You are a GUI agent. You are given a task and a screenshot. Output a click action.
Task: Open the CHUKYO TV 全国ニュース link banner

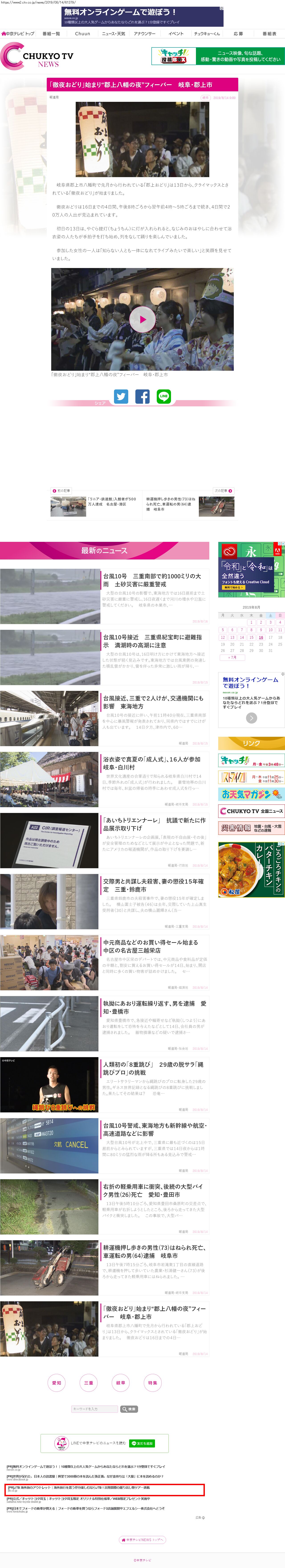[x=251, y=811]
